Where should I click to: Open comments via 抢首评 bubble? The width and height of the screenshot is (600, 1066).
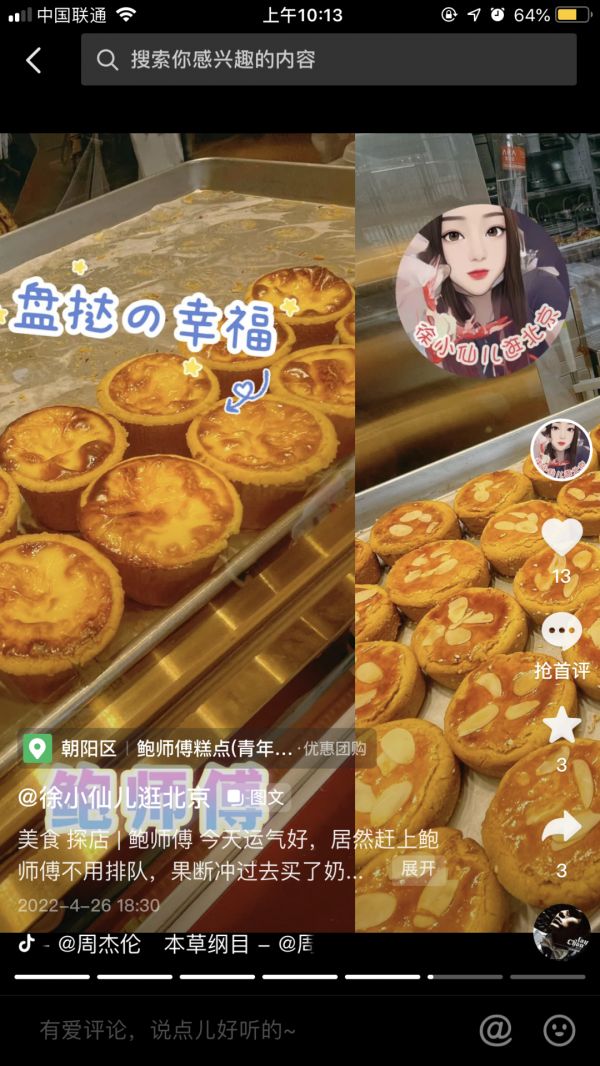[561, 632]
